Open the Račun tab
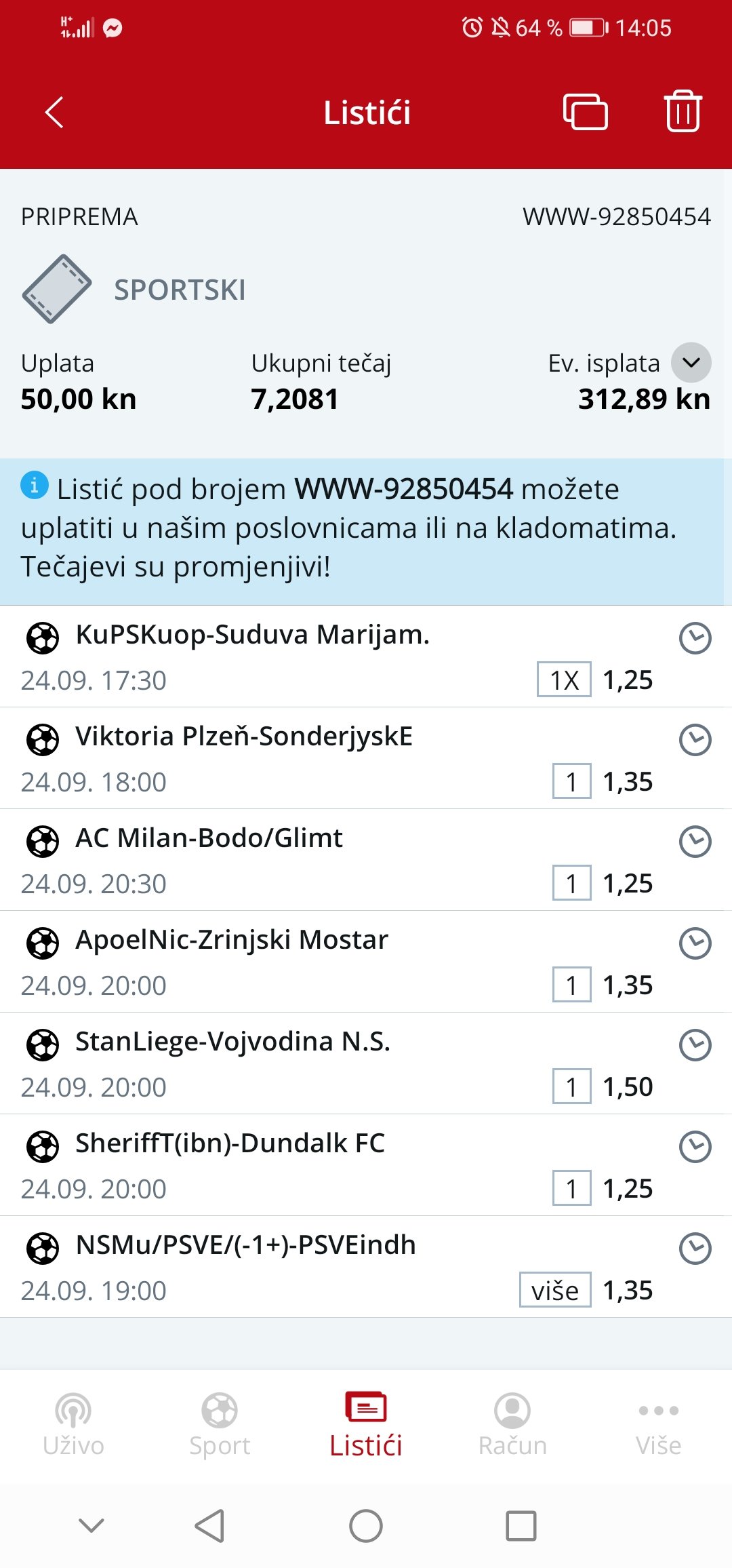The image size is (732, 1568). (x=512, y=1424)
